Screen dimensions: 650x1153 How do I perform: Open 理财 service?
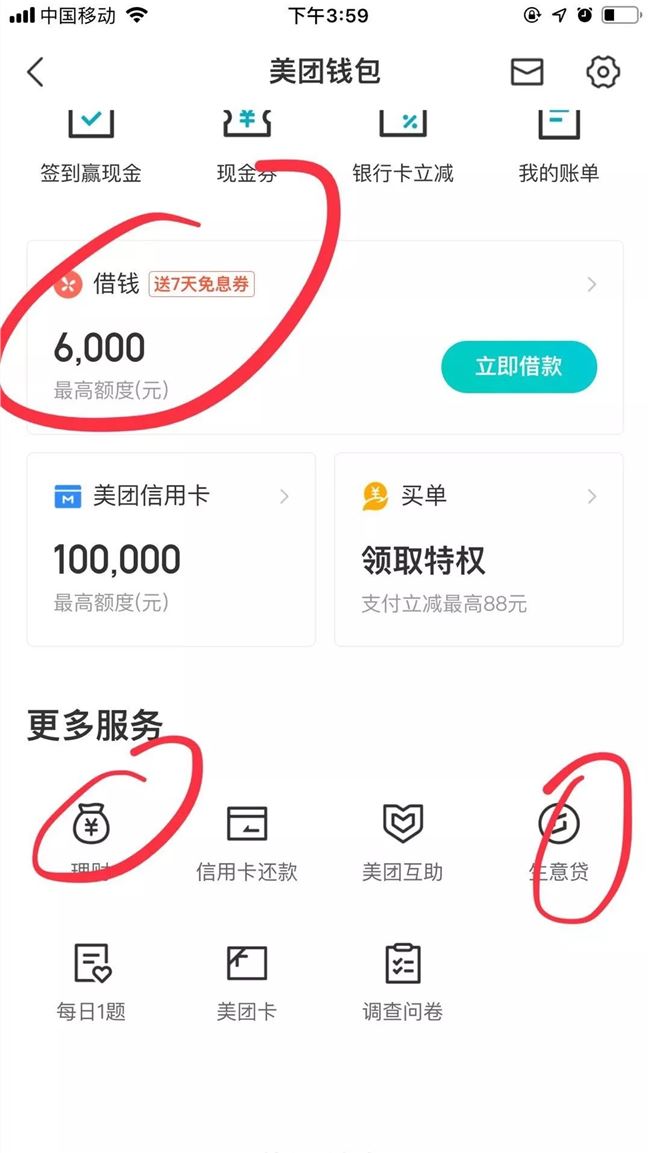coord(92,842)
